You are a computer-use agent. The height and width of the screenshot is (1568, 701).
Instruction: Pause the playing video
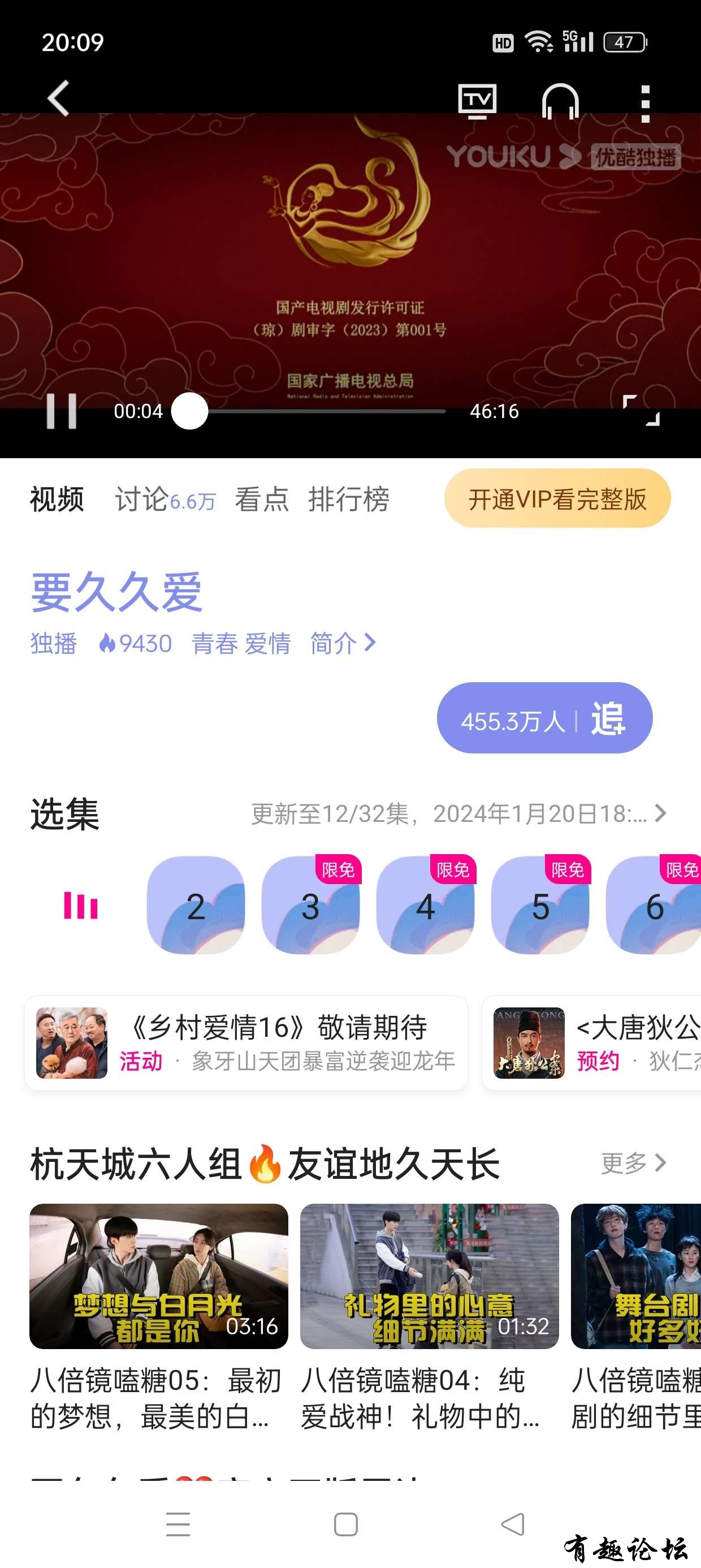[x=62, y=411]
